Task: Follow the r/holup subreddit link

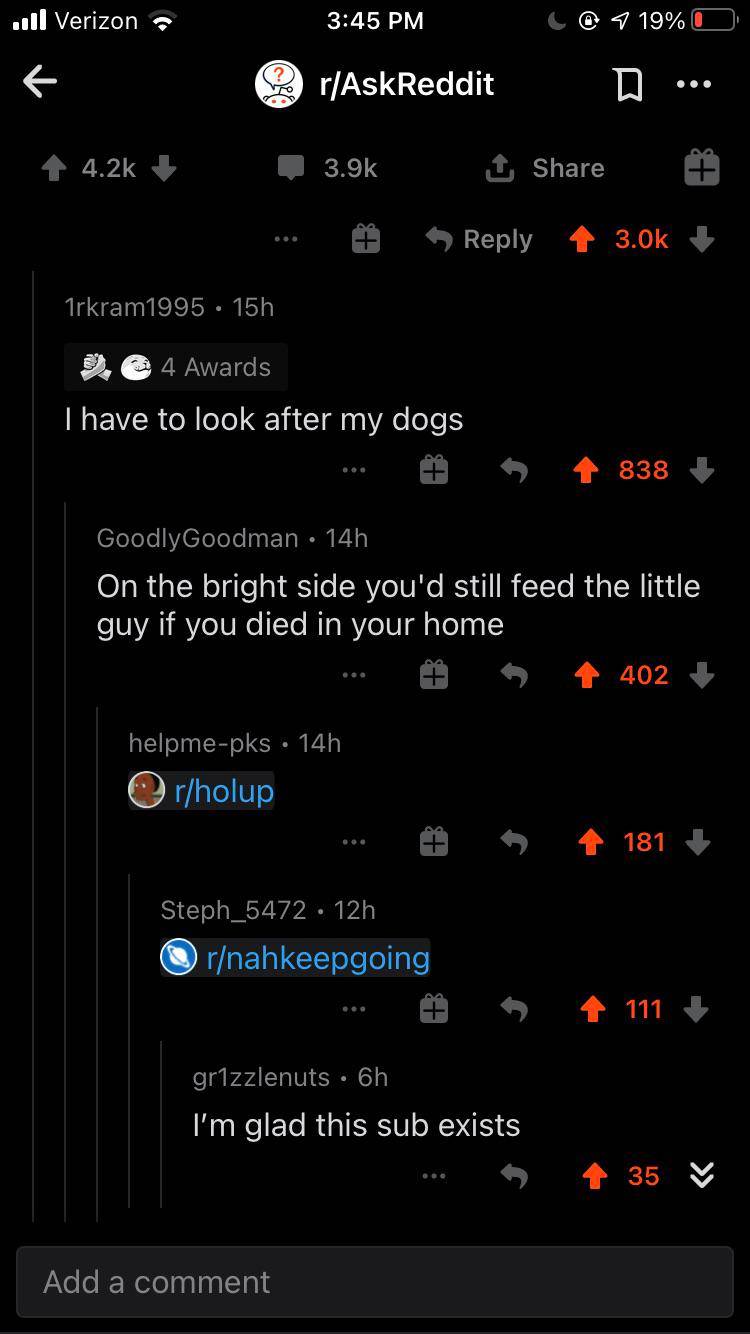Action: coord(223,791)
